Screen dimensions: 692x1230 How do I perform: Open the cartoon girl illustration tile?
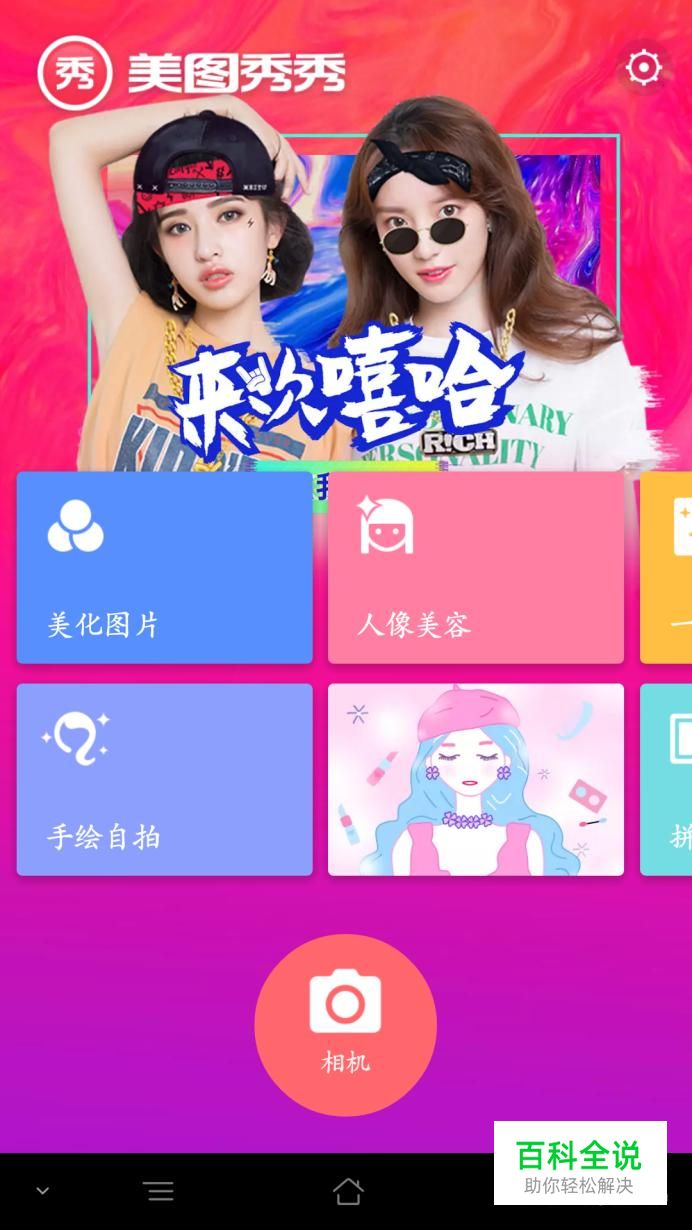pyautogui.click(x=476, y=779)
